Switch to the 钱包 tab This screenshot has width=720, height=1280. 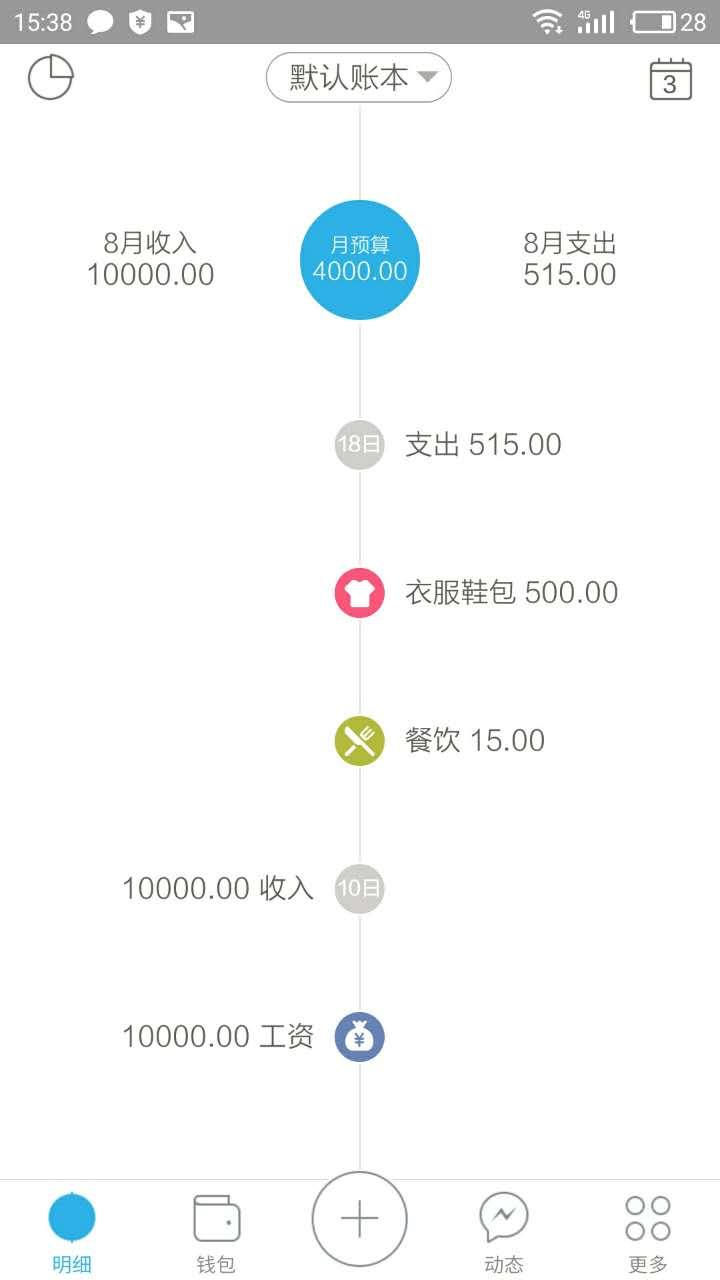216,1234
